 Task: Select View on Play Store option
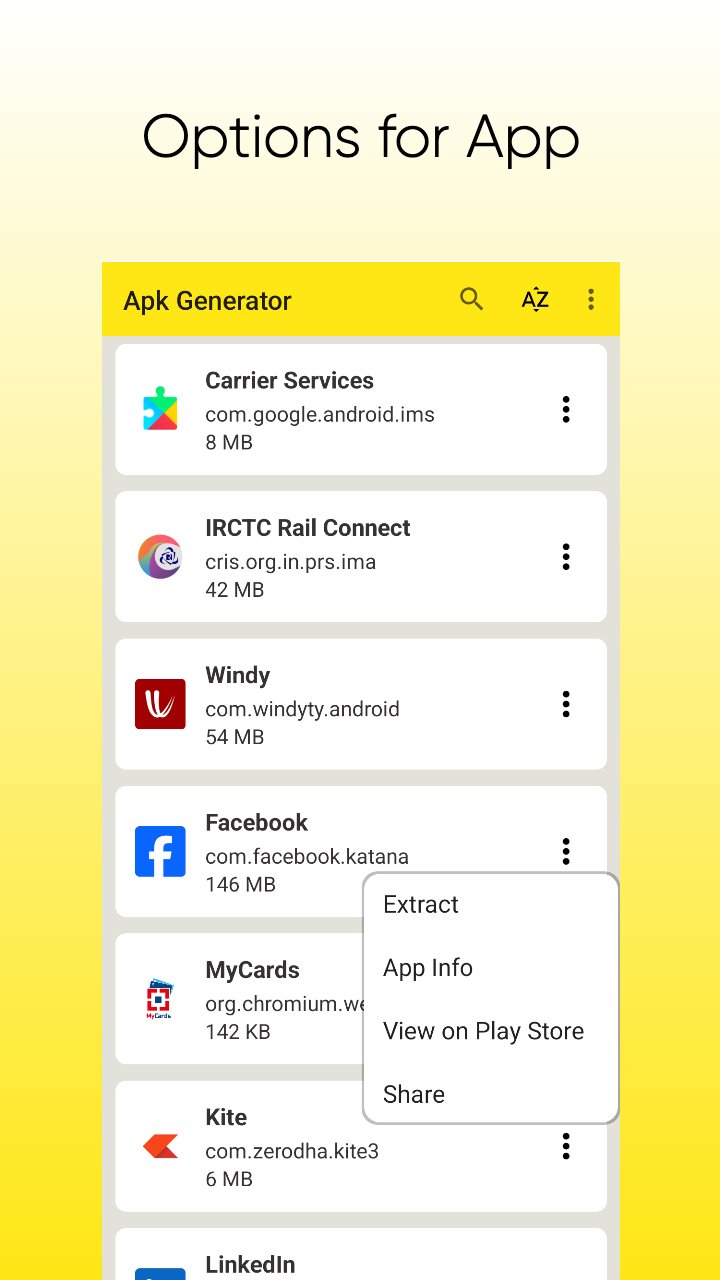coord(483,1030)
